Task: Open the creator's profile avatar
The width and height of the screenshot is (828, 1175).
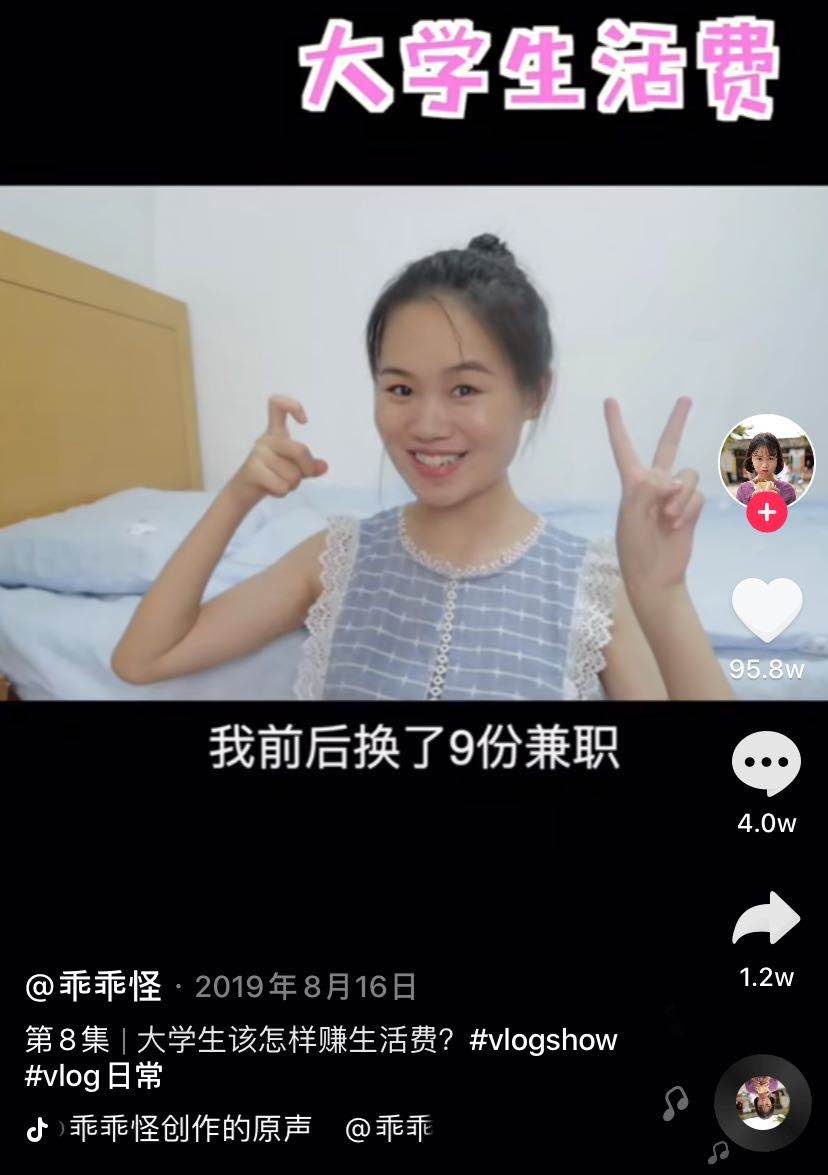Action: click(x=767, y=461)
